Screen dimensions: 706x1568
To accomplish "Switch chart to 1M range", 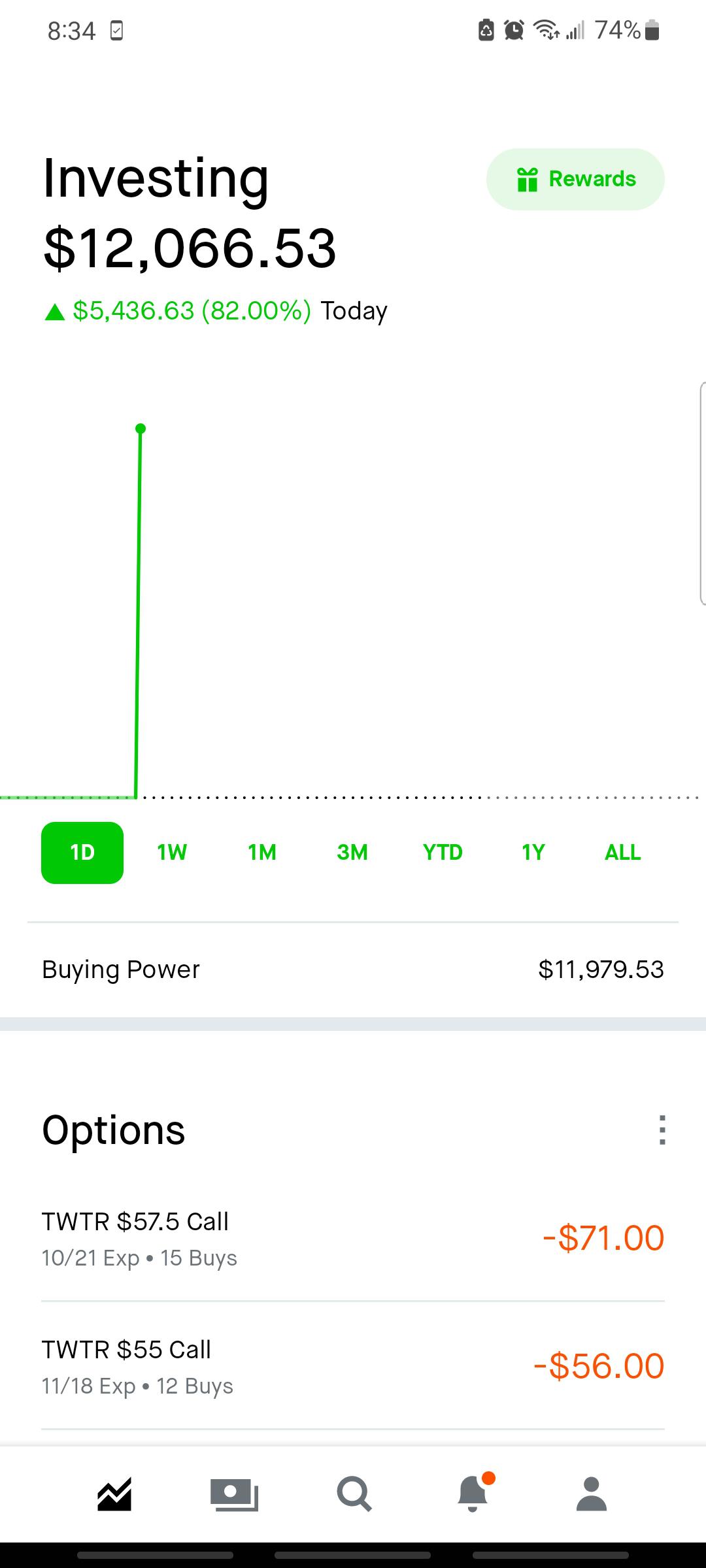I will tap(262, 853).
